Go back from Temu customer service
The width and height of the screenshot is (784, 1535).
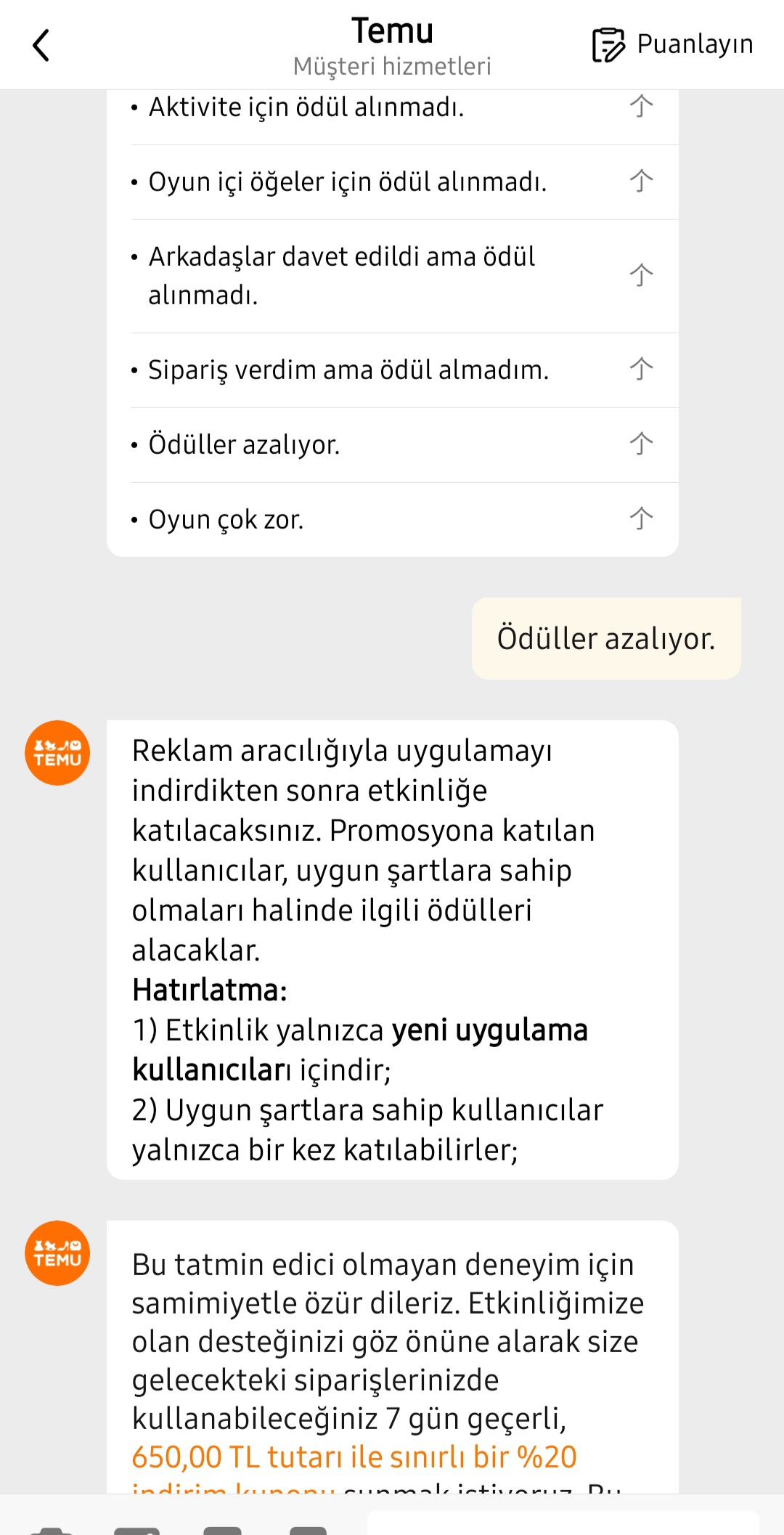[x=41, y=45]
